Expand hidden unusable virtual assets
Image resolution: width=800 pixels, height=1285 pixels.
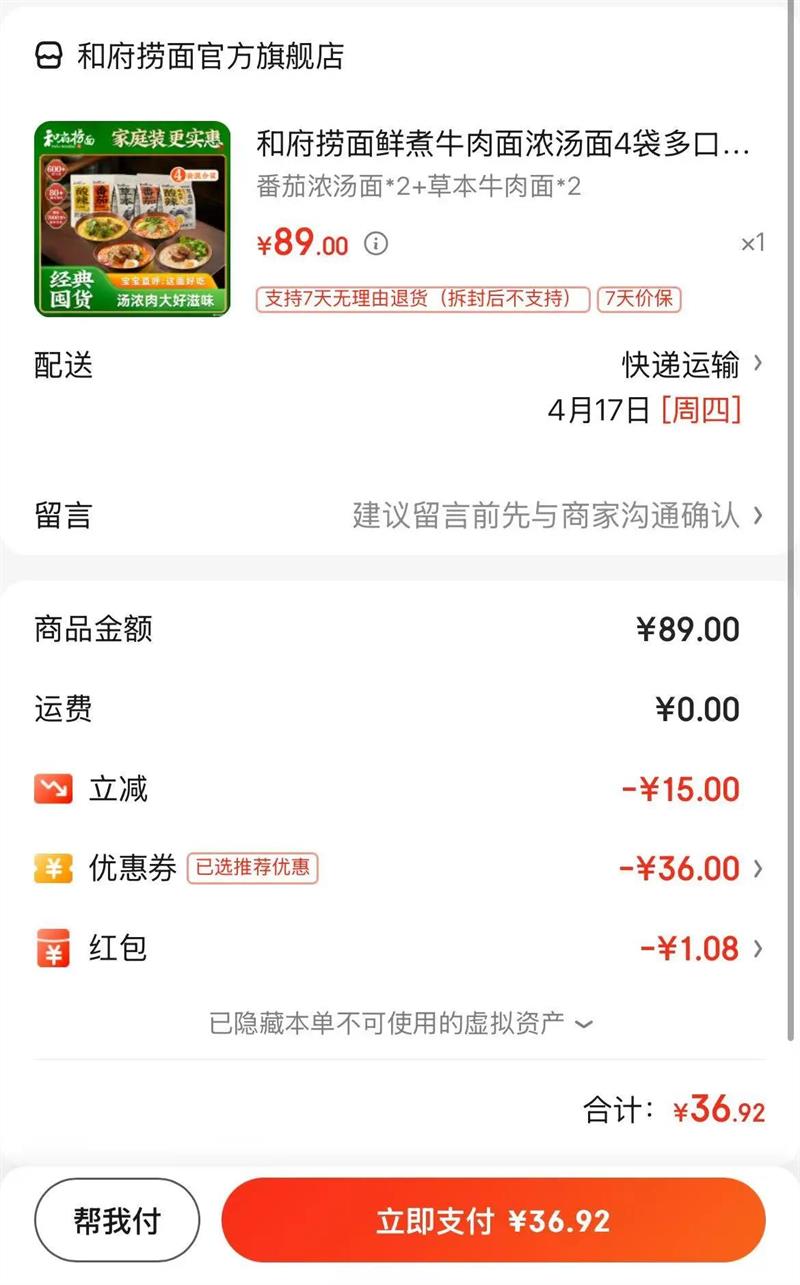pyautogui.click(x=402, y=1024)
